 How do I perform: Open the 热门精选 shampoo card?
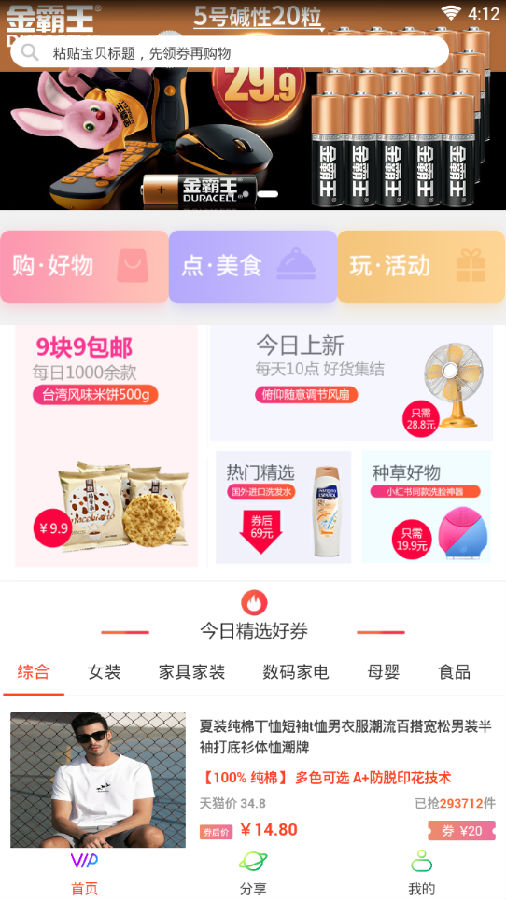pos(283,506)
